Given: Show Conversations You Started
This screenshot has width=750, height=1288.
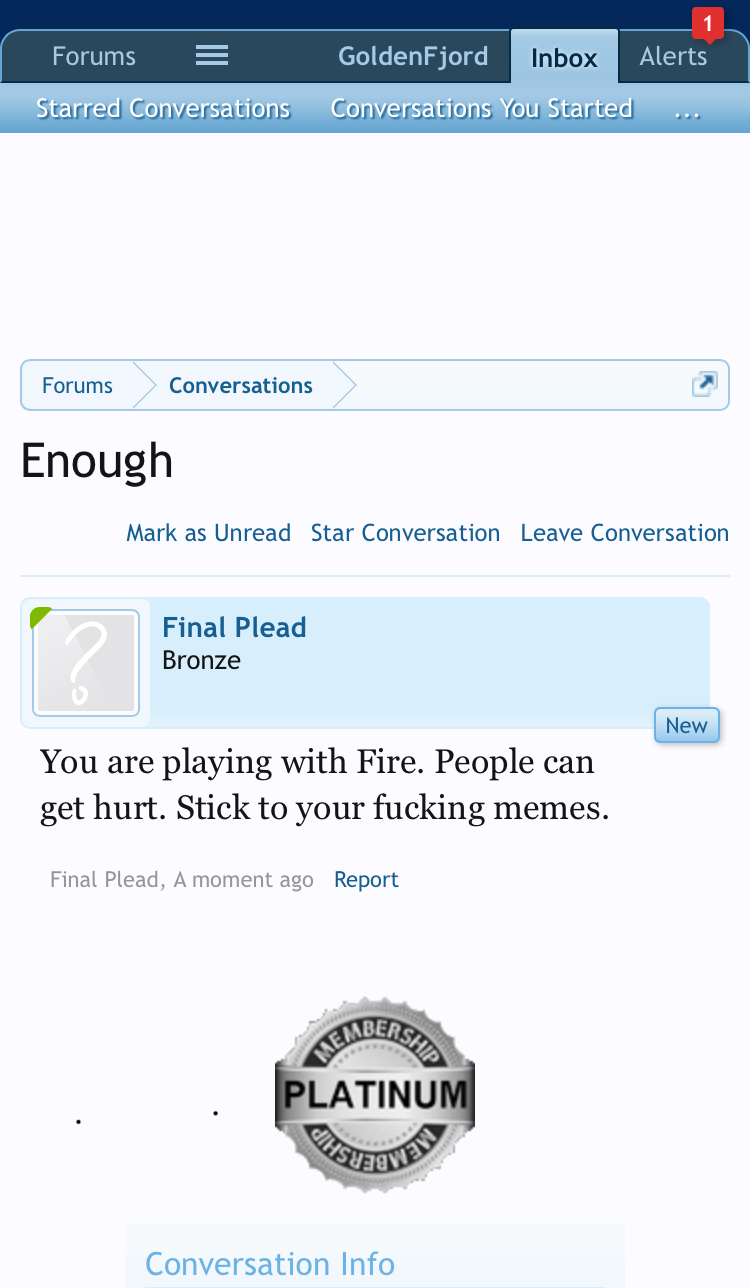Looking at the screenshot, I should (481, 108).
